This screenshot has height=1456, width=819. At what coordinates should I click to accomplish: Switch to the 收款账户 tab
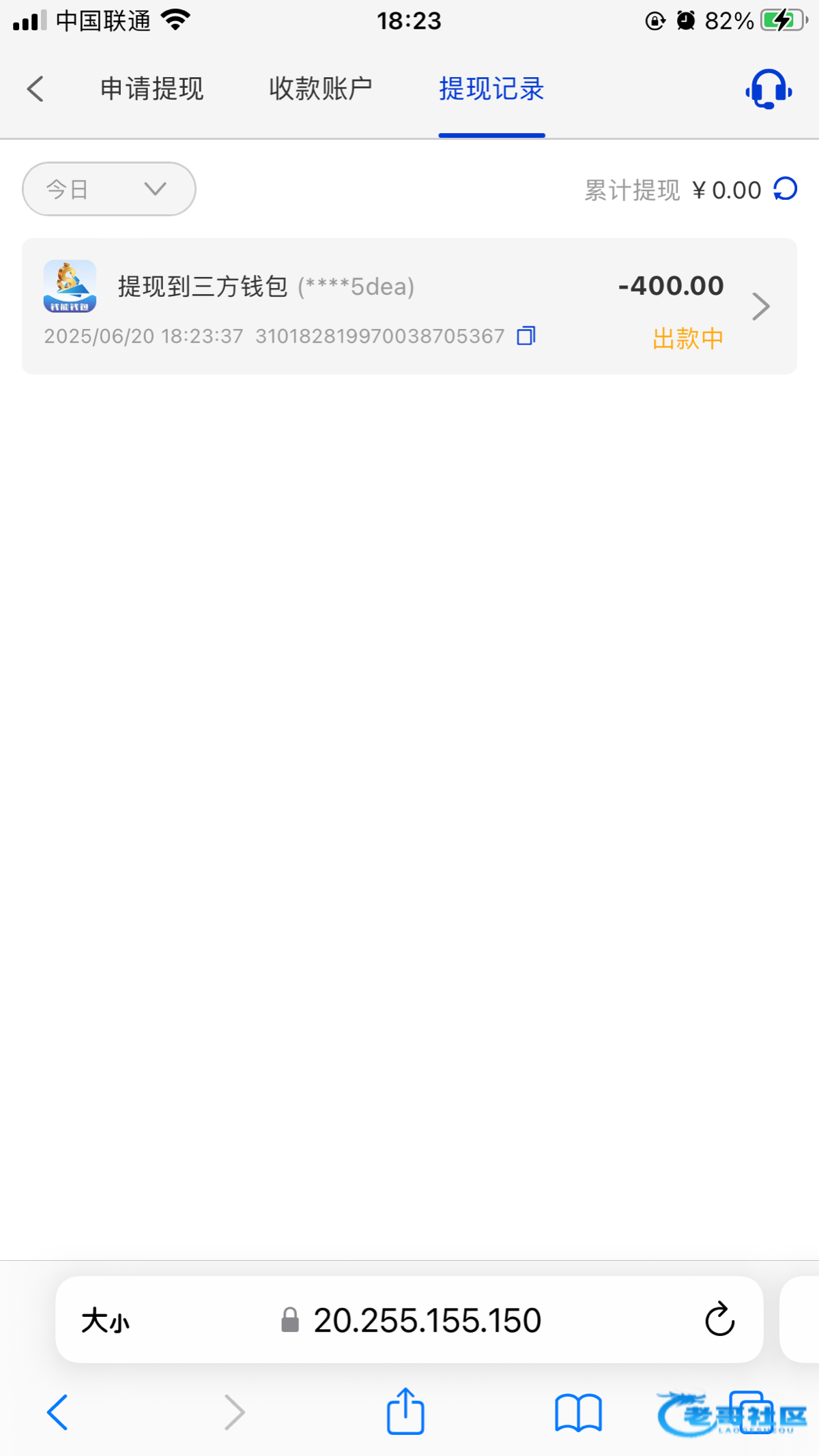(x=321, y=89)
